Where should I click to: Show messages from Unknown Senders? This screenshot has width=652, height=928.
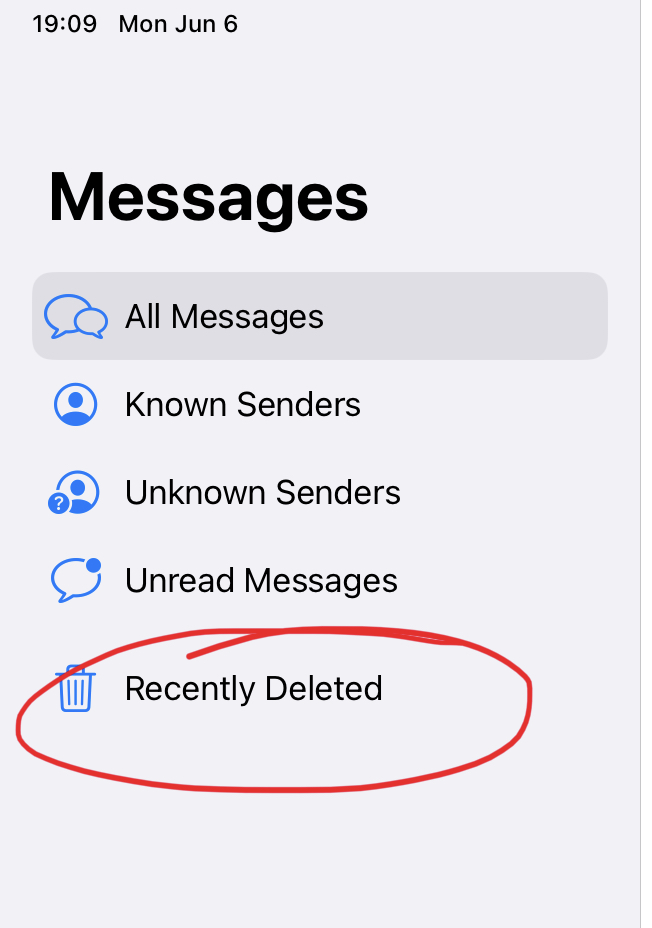(x=262, y=493)
